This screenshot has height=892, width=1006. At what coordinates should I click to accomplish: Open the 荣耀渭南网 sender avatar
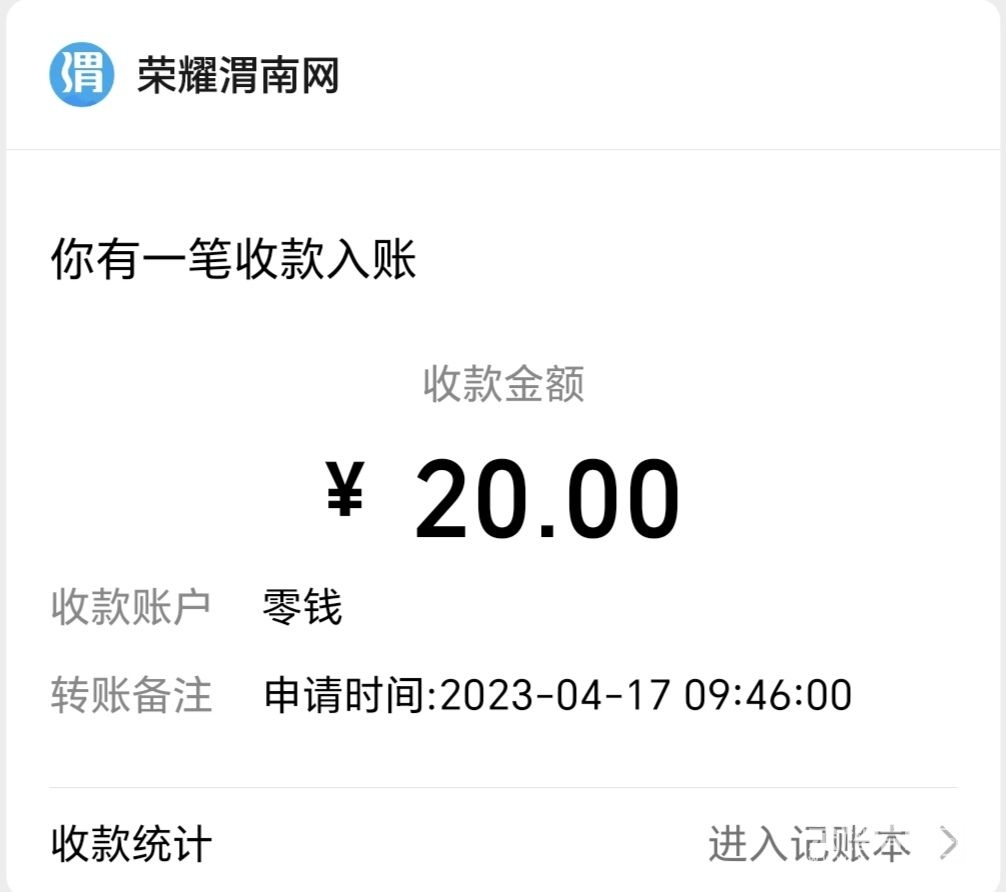coord(82,75)
